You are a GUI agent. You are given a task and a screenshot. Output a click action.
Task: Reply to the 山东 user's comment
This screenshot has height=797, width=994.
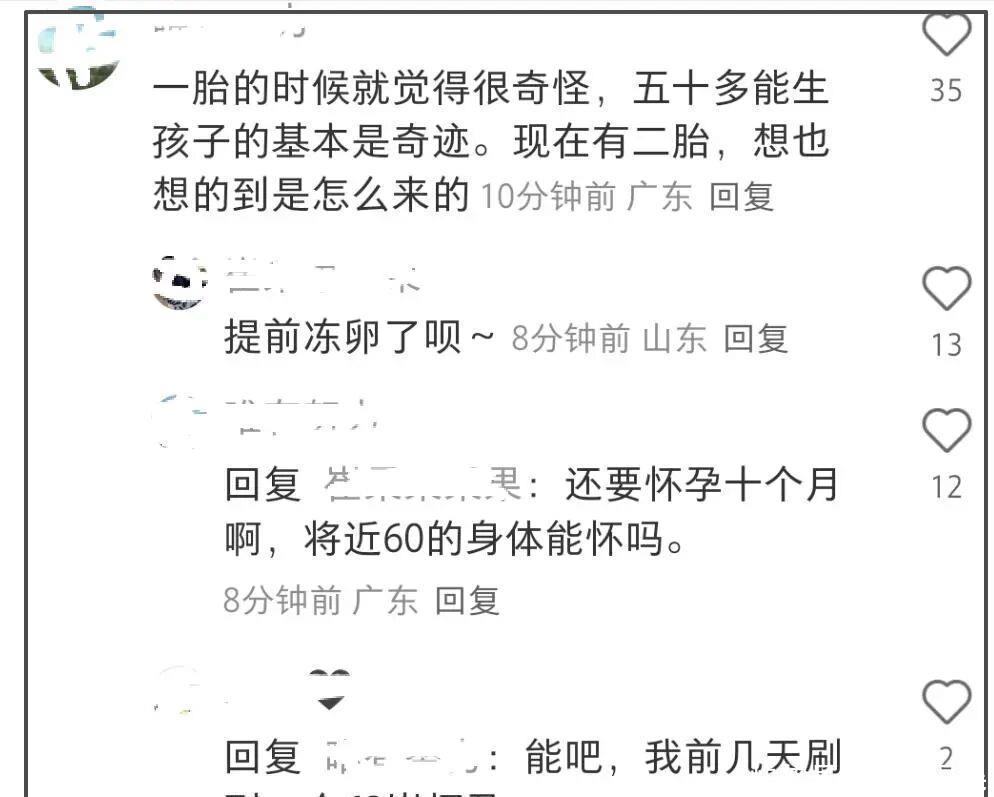[x=755, y=339]
